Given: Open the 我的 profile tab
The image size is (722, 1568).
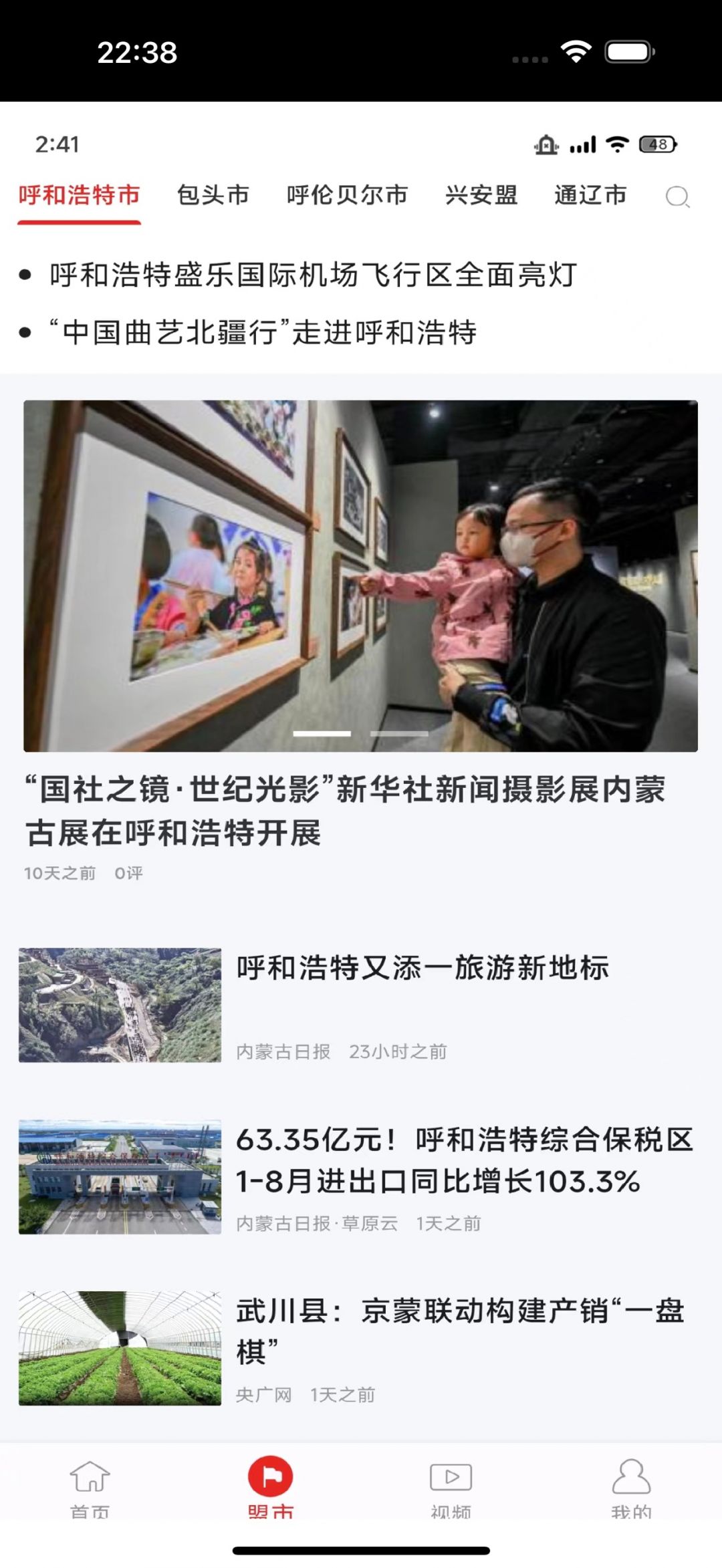Looking at the screenshot, I should (x=631, y=1486).
